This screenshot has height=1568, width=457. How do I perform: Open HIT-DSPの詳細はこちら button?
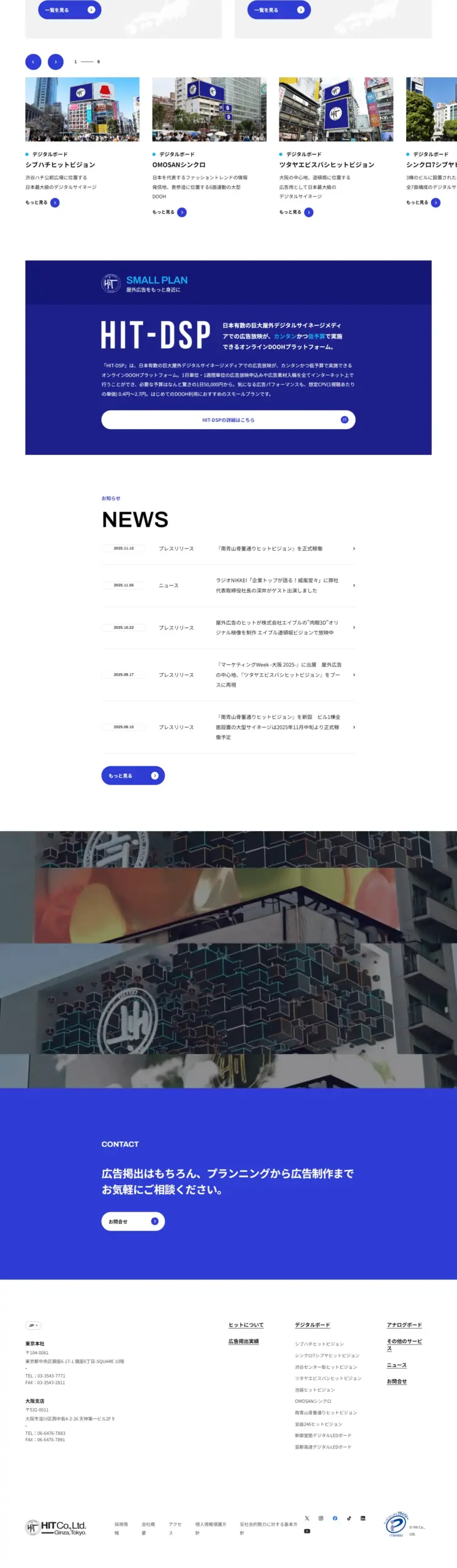(x=228, y=420)
